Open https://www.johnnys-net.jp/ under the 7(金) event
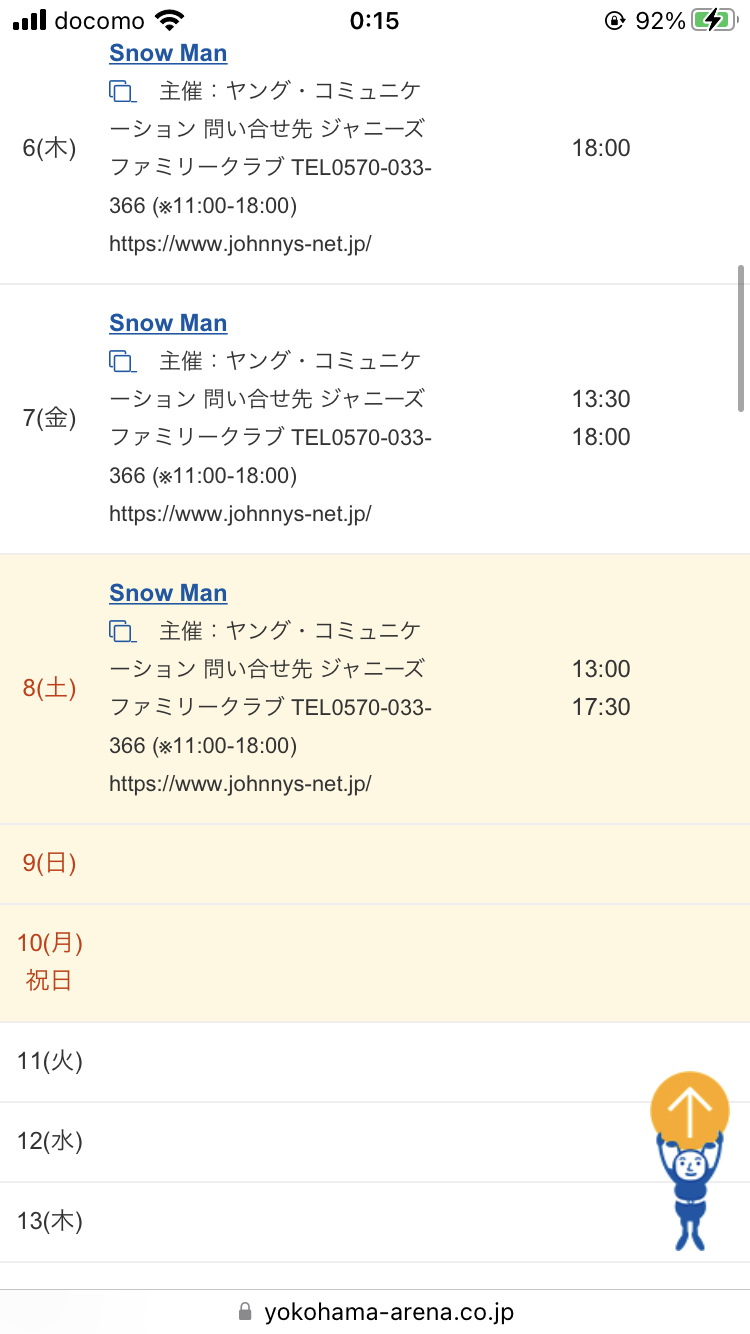Image resolution: width=750 pixels, height=1334 pixels. click(242, 513)
